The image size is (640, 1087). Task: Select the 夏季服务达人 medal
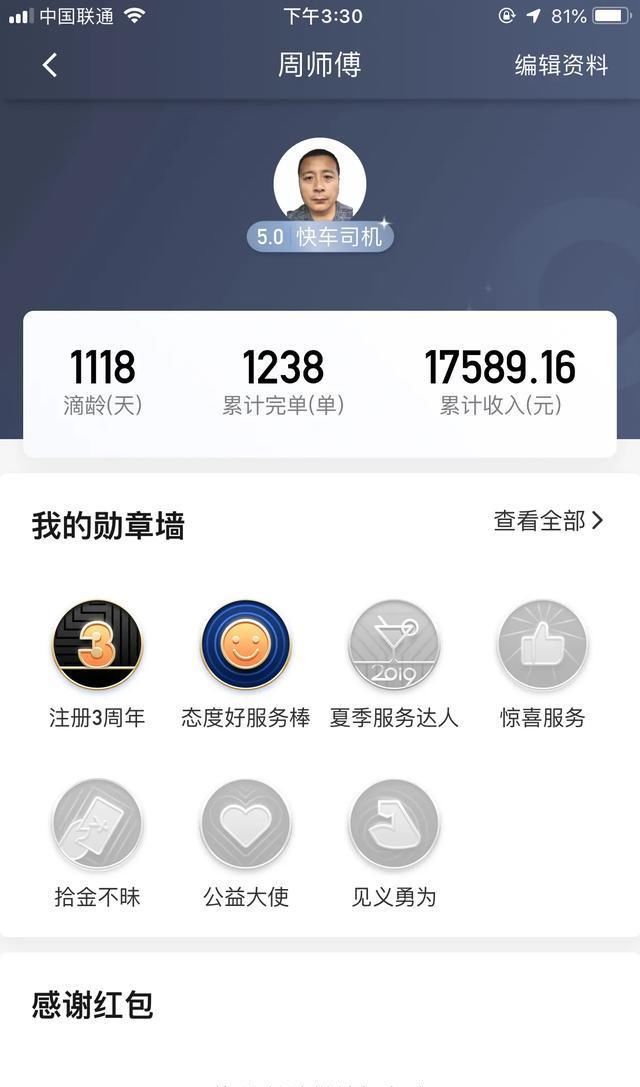coord(394,645)
